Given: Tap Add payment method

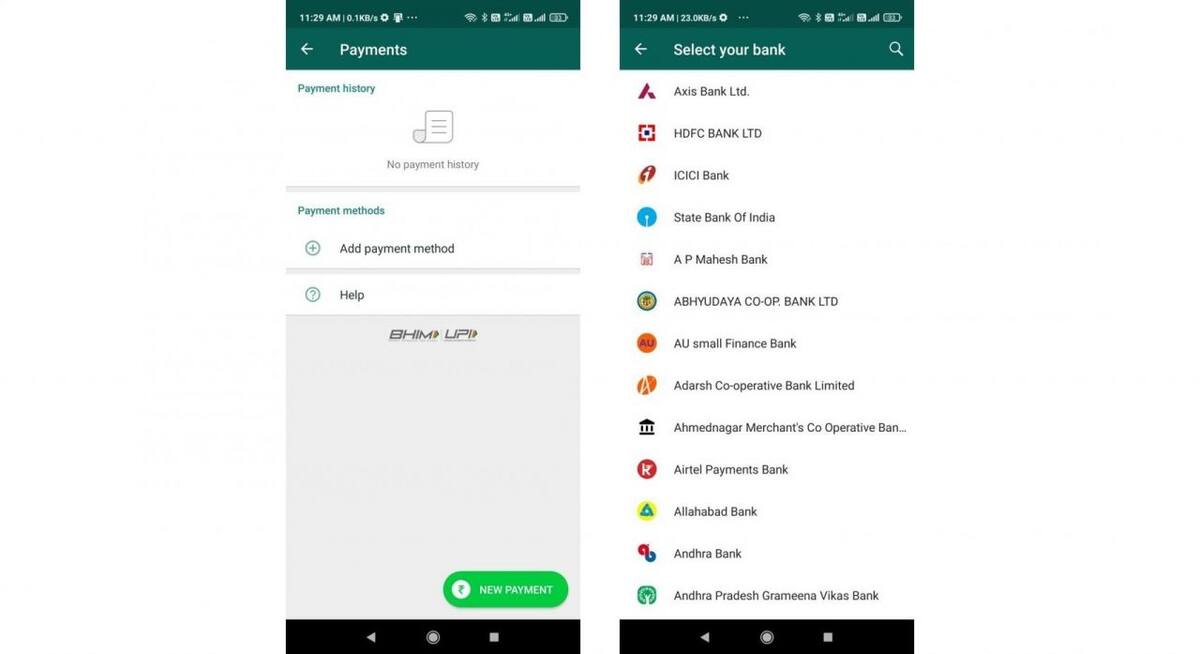Looking at the screenshot, I should click(396, 248).
